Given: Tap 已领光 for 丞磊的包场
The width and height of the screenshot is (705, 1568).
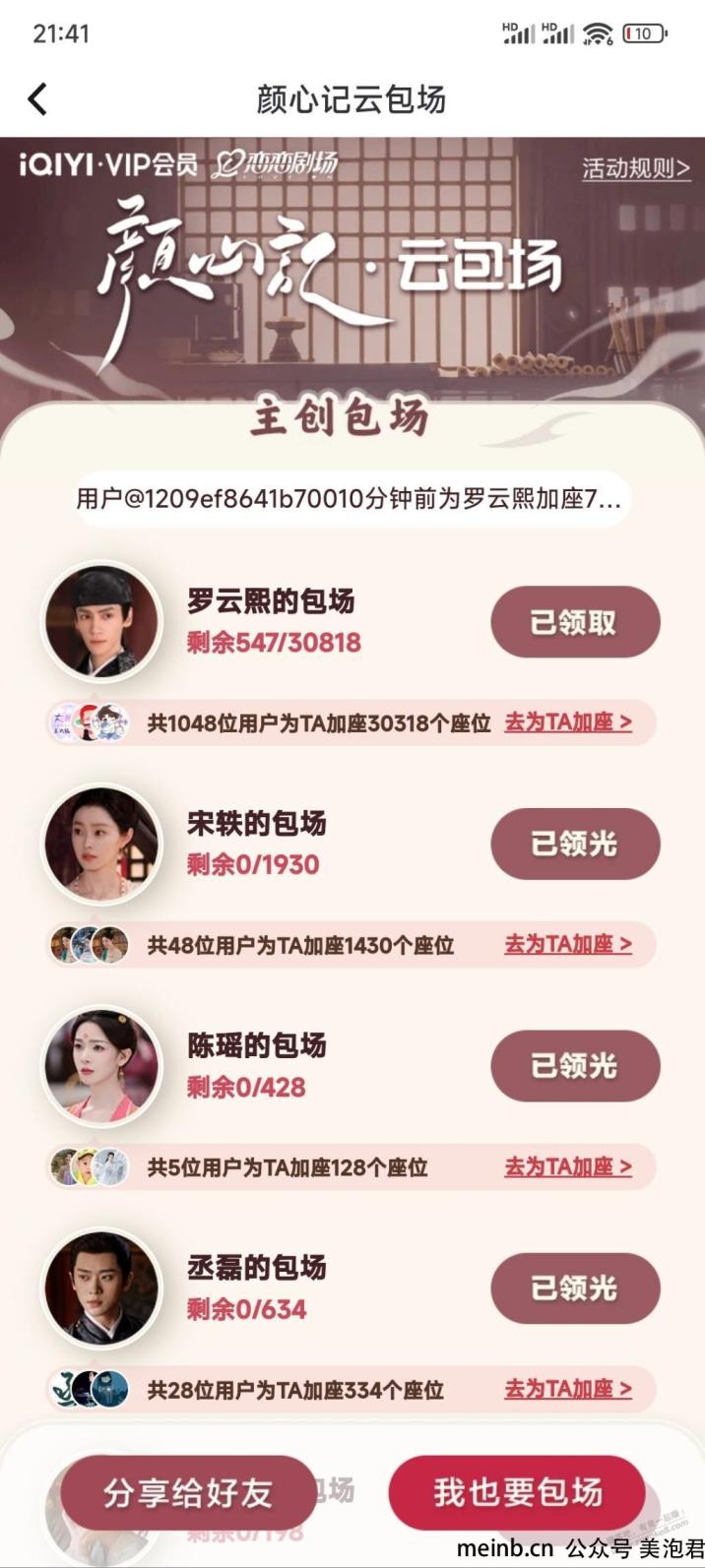Looking at the screenshot, I should pos(575,1287).
